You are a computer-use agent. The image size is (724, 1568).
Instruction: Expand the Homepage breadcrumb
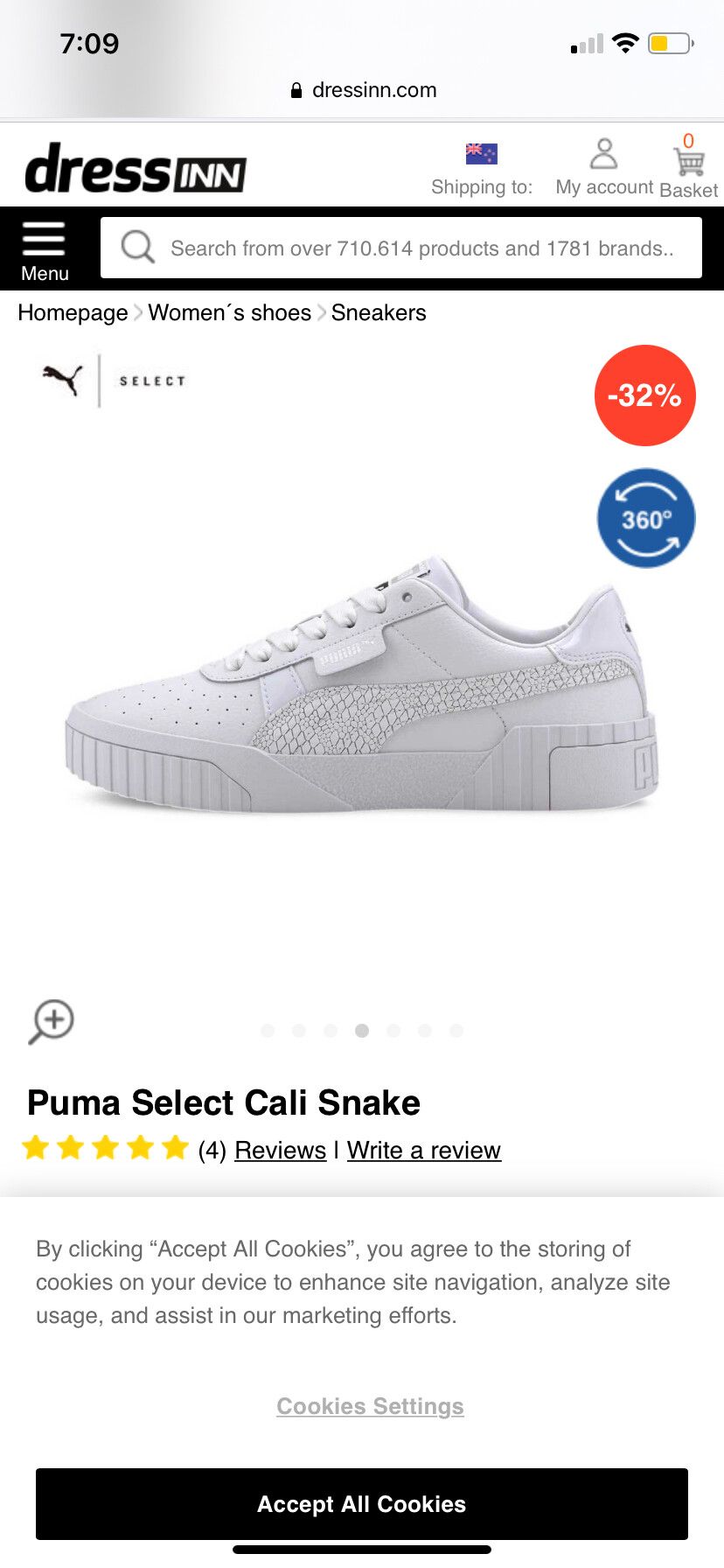pos(73,312)
